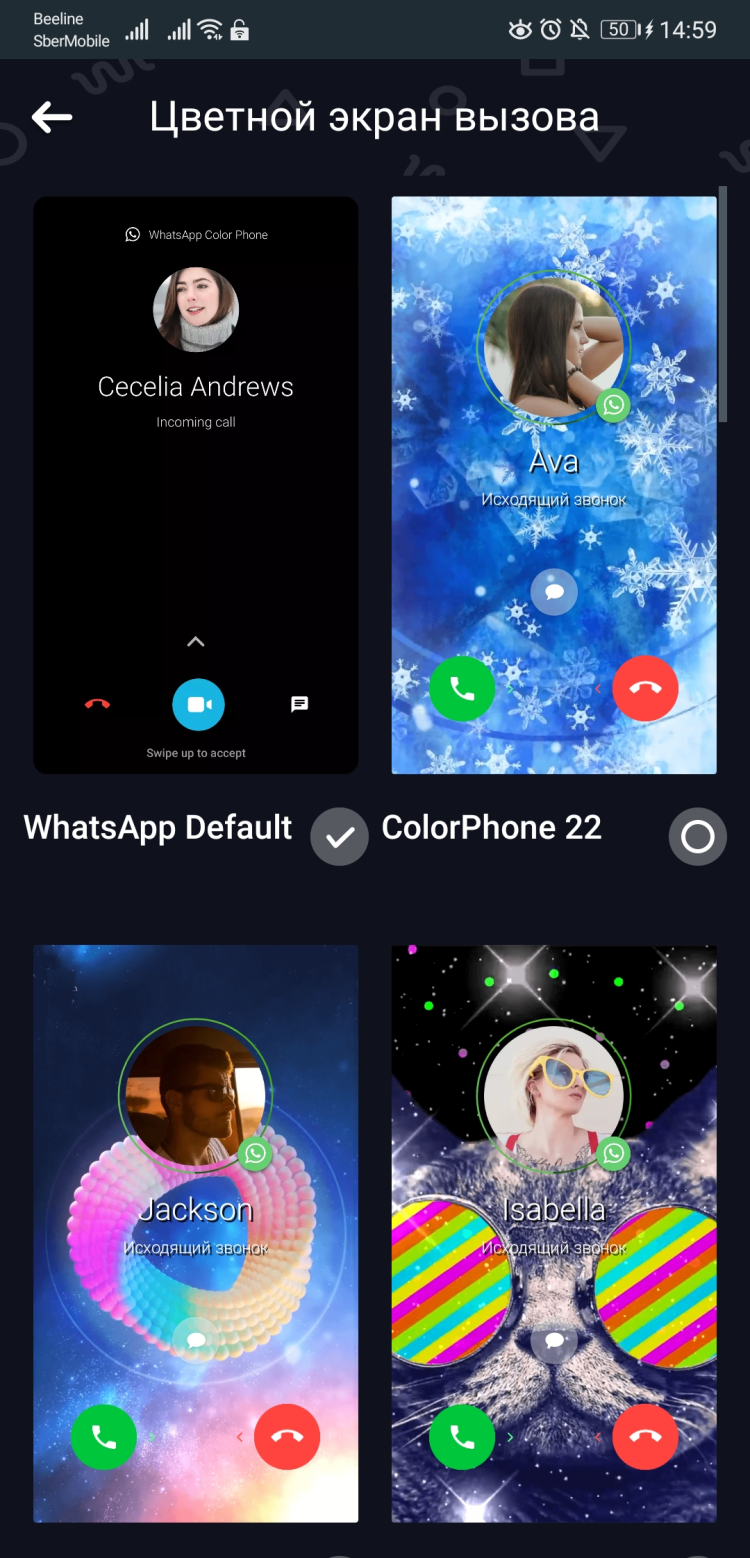Open the Jackson call screen theme
This screenshot has width=750, height=1558.
point(196,1233)
